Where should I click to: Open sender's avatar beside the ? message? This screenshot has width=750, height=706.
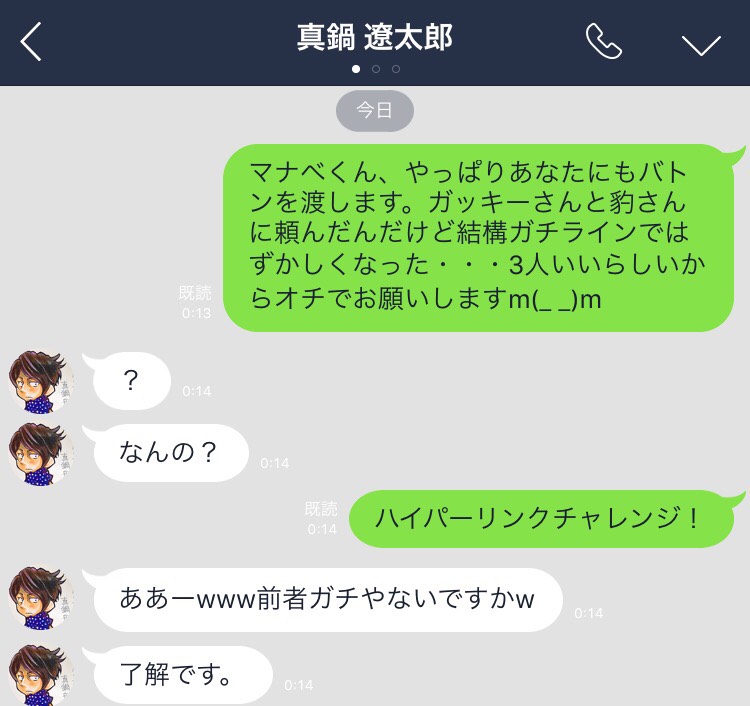pyautogui.click(x=41, y=381)
